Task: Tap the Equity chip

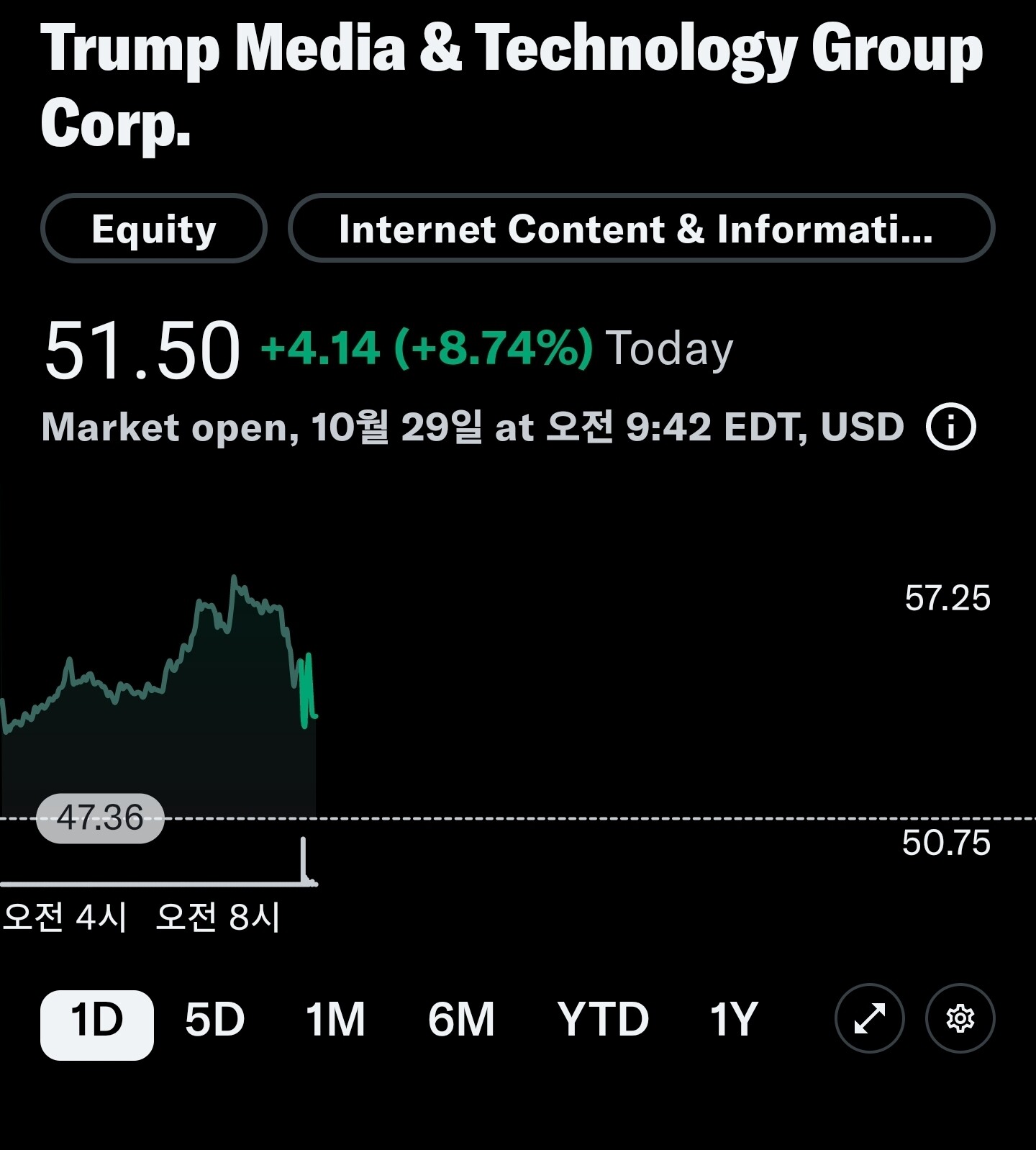Action: (154, 229)
